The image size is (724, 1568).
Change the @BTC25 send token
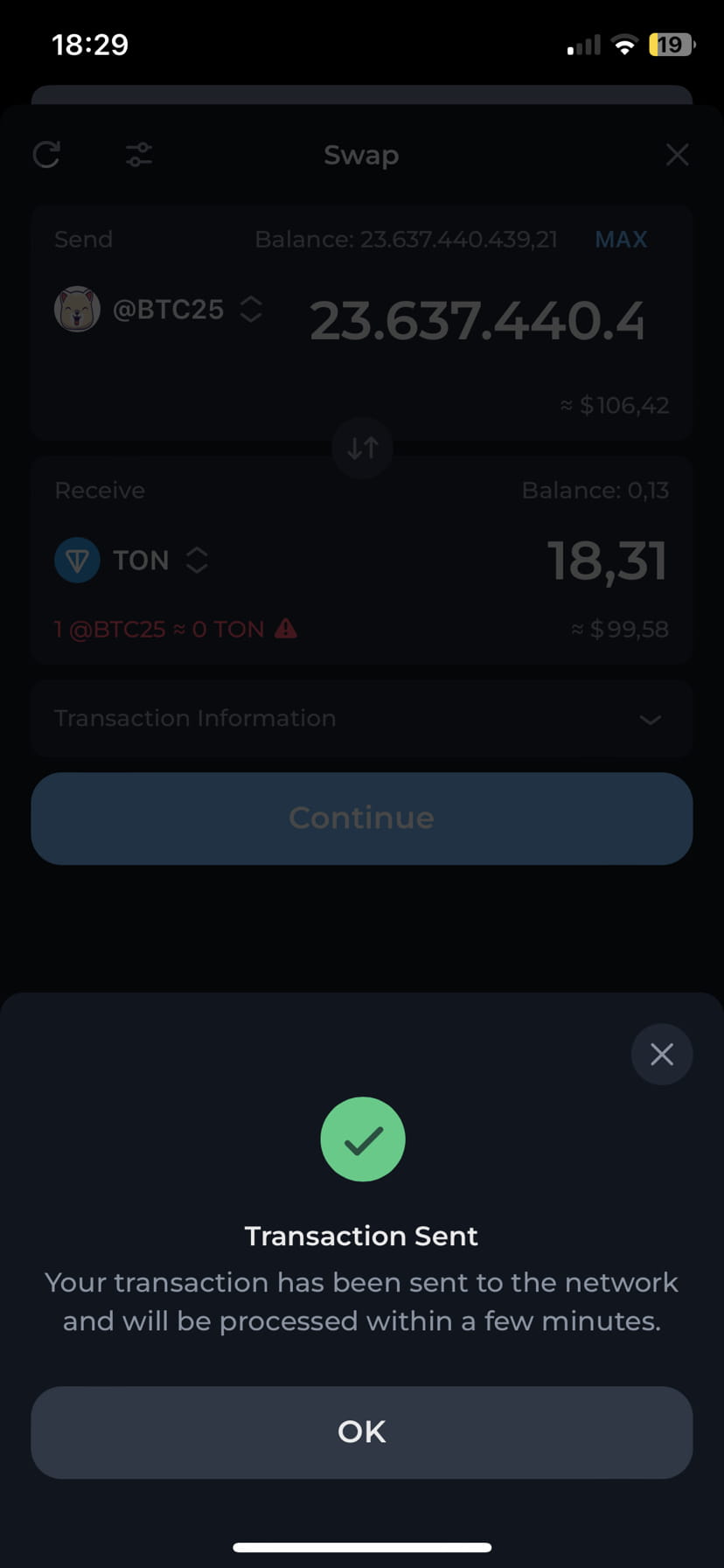point(159,309)
